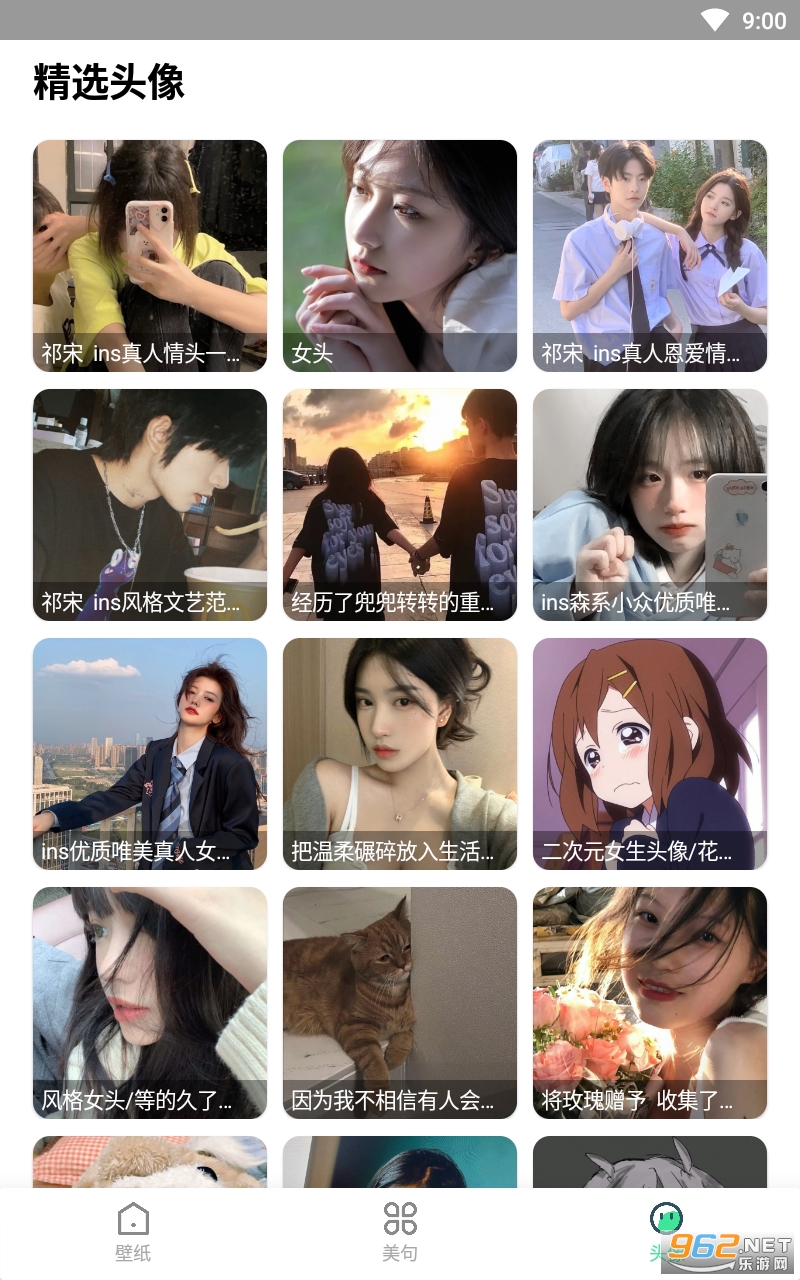The width and height of the screenshot is (800, 1280).
Task: Open the ins优质唯美真人女 tile
Action: 150,754
